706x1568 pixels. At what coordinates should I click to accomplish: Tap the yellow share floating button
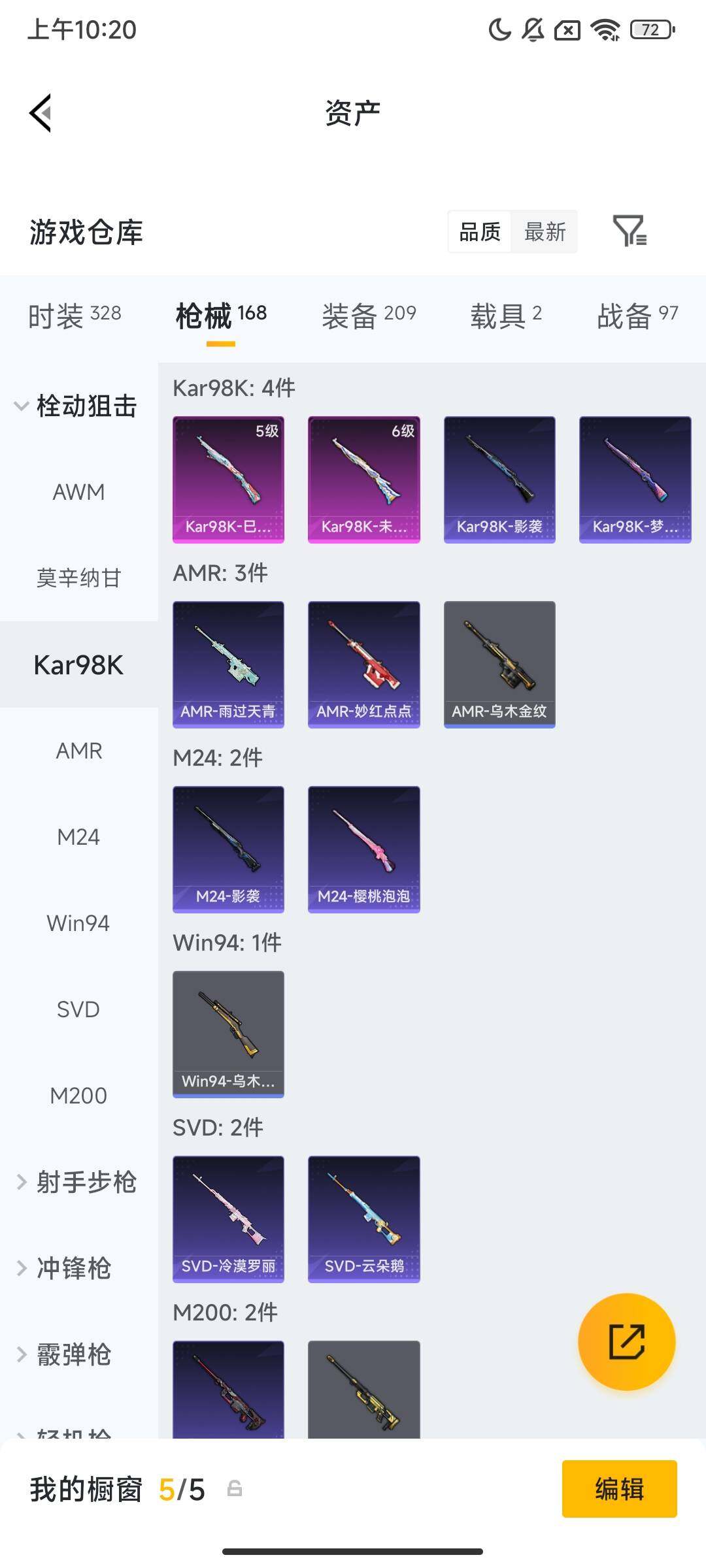[x=626, y=1341]
